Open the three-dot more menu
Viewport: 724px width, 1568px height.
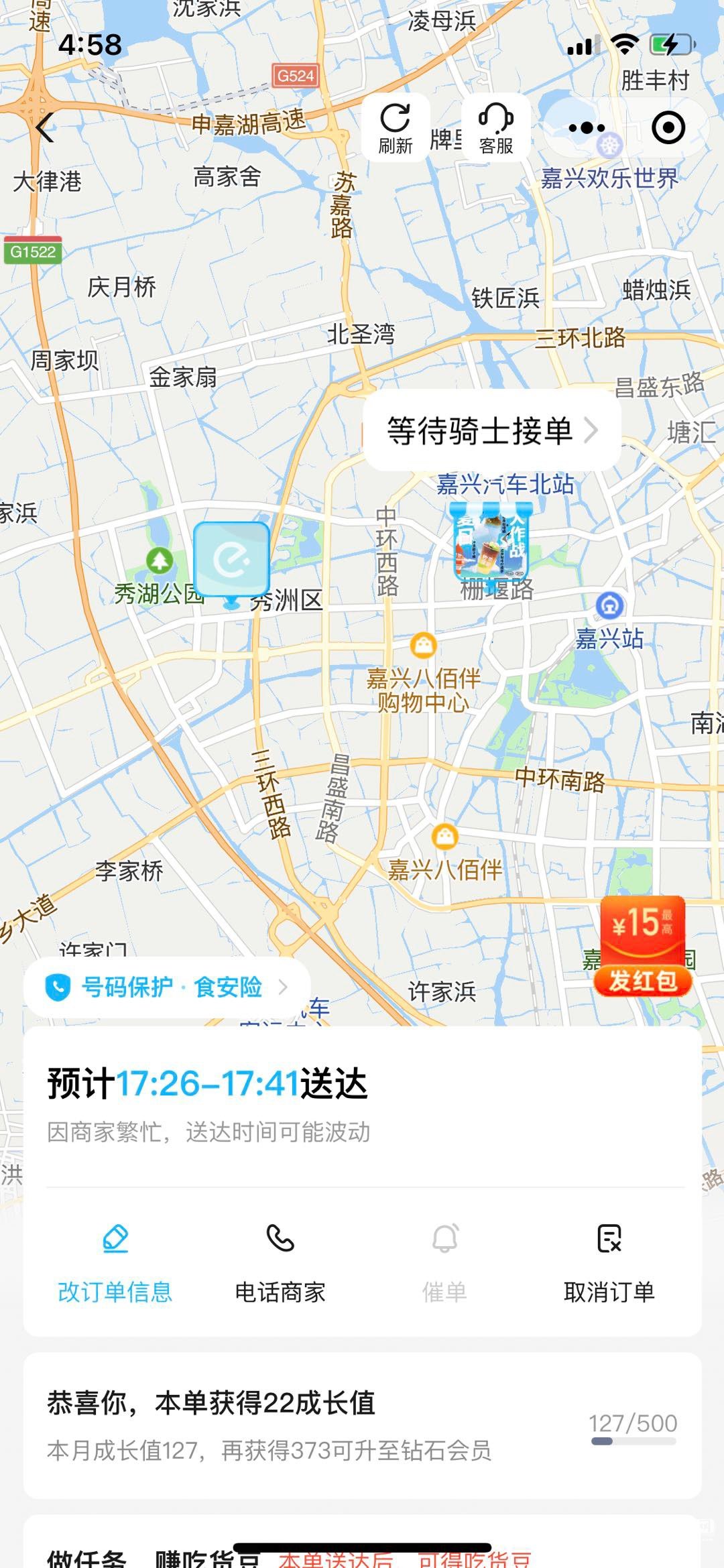click(x=587, y=128)
